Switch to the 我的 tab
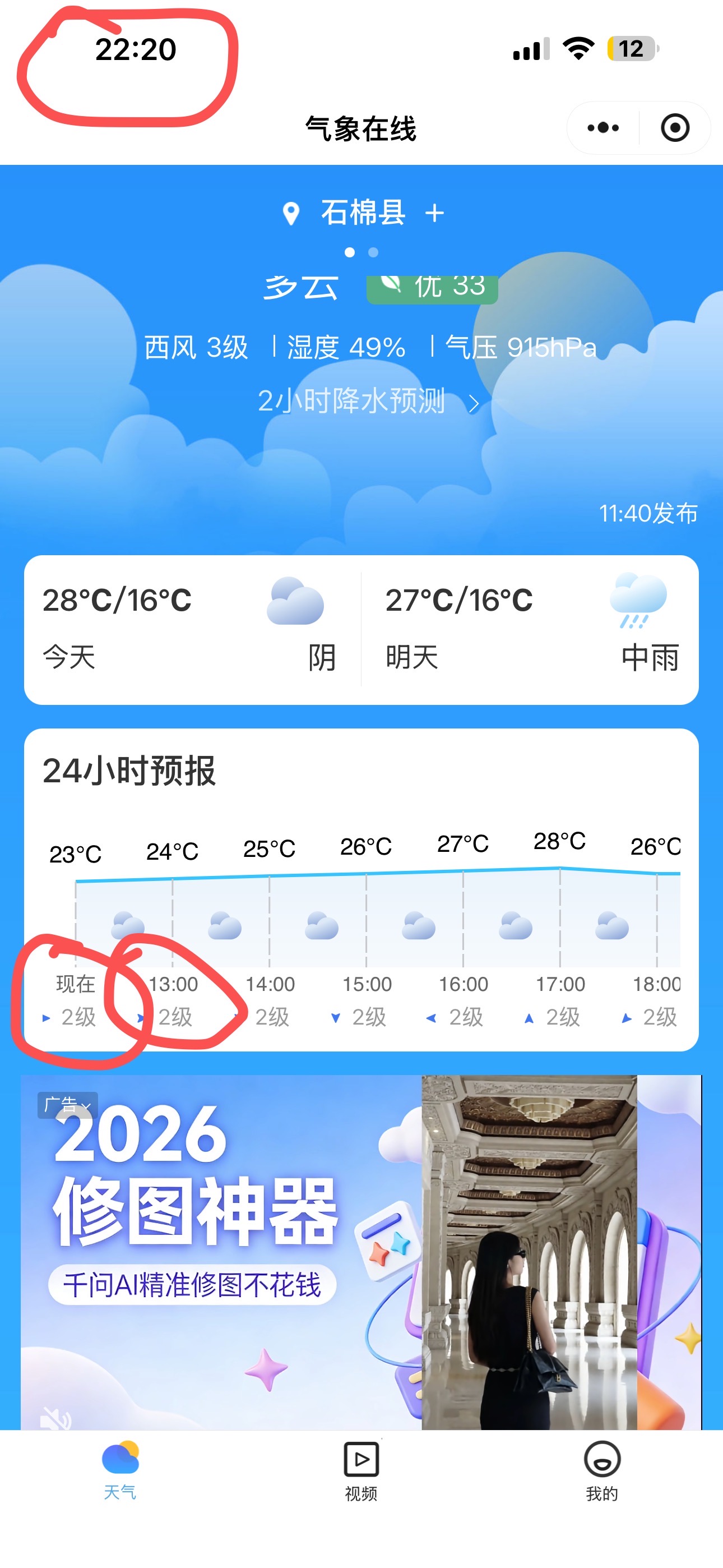This screenshot has width=723, height=1568. tap(602, 1470)
